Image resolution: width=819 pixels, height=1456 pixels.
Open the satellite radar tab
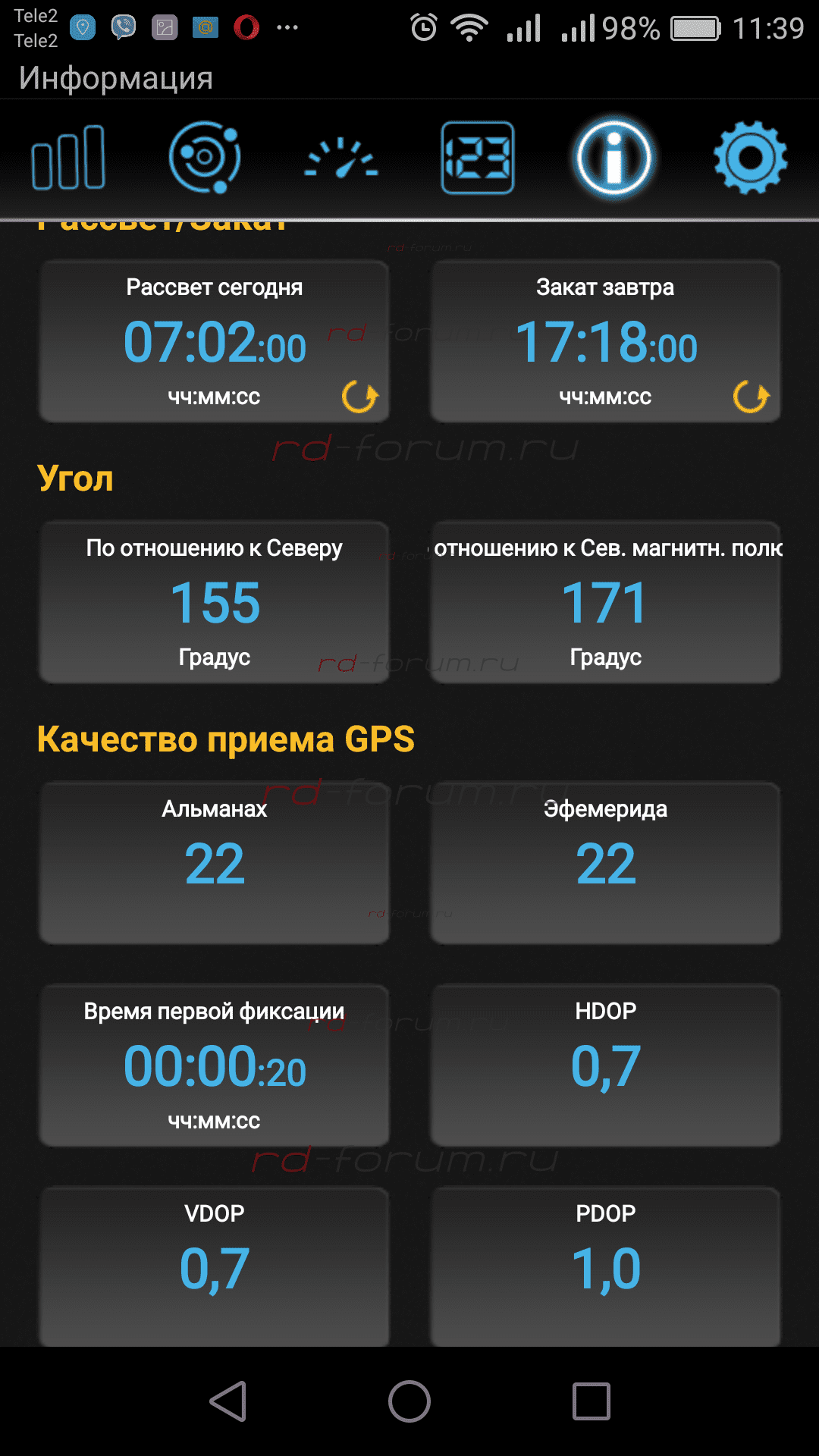tap(205, 158)
